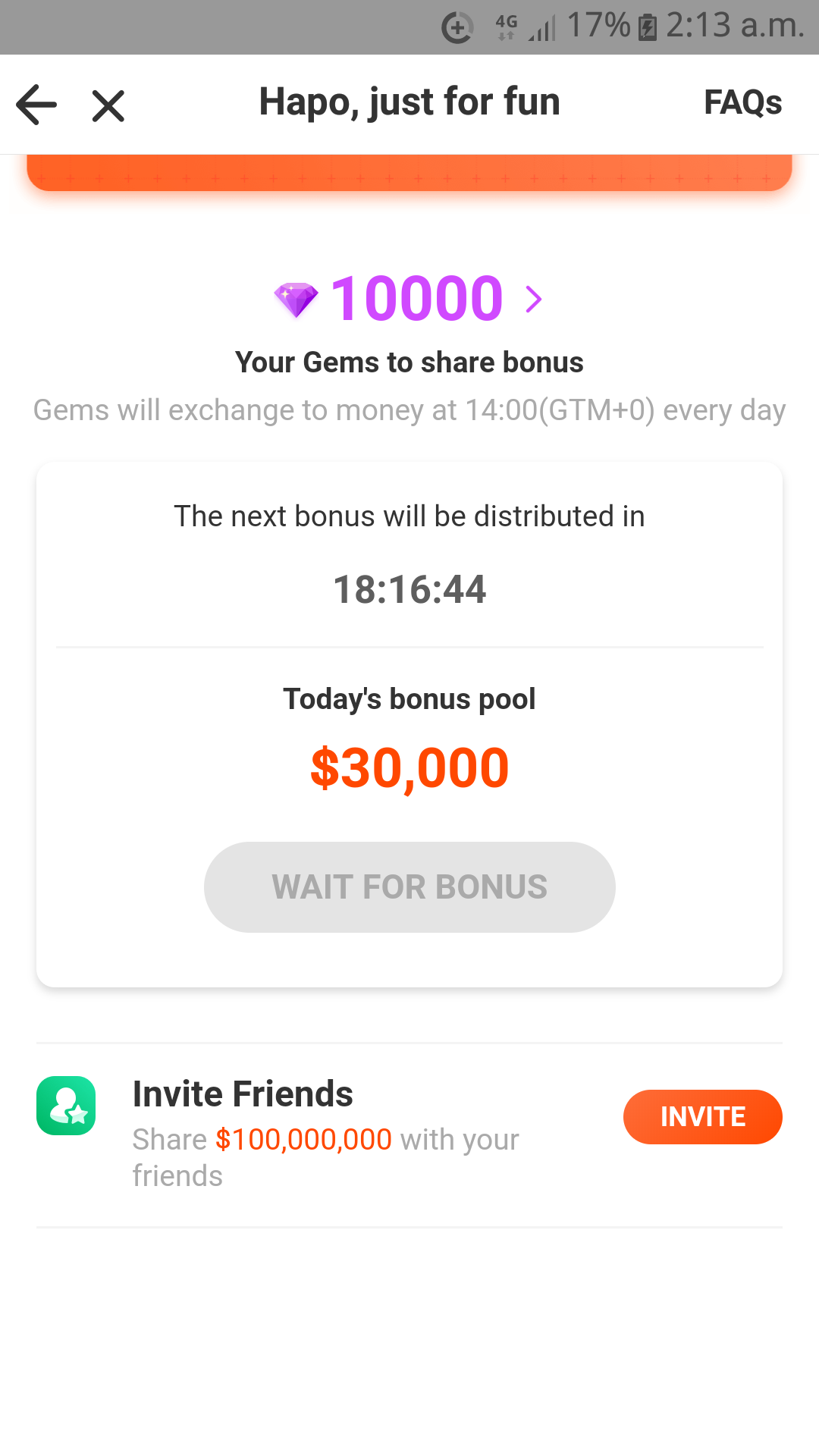Close the Hapo page
The image size is (819, 1456).
108,105
